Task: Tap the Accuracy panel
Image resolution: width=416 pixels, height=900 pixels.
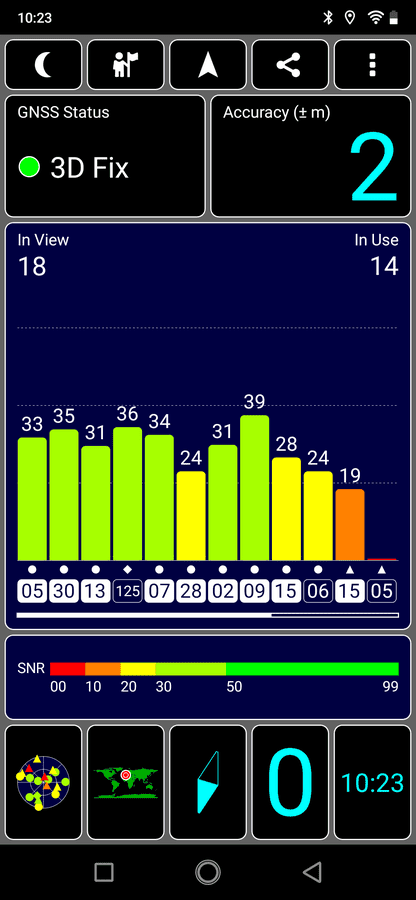Action: [311, 156]
